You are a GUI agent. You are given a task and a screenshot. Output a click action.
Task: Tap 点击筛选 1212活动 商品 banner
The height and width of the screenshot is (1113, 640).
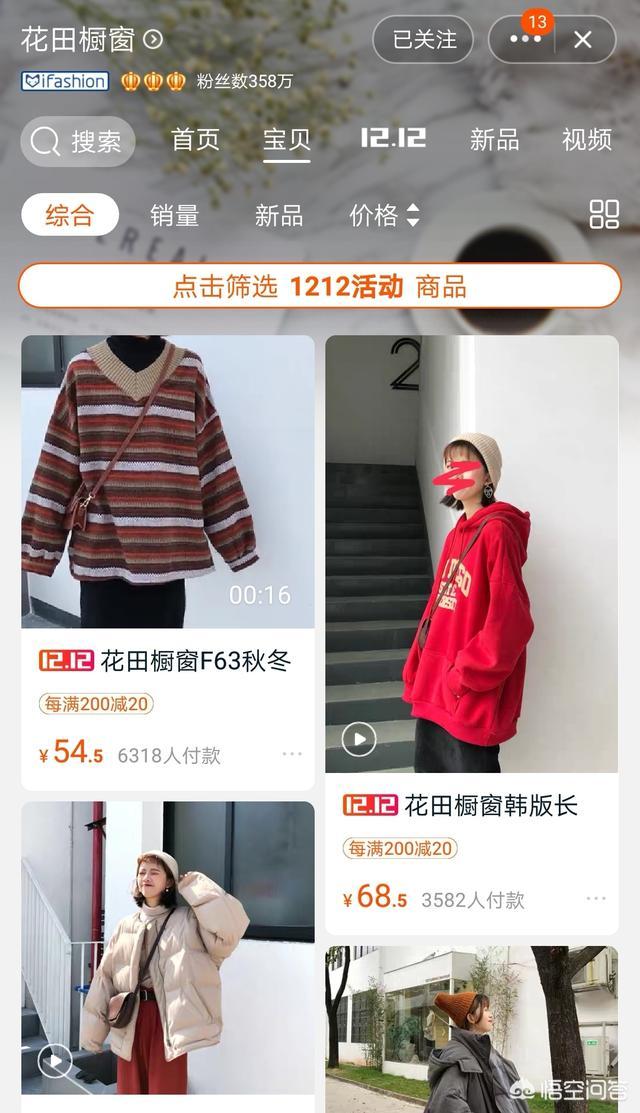coord(320,287)
